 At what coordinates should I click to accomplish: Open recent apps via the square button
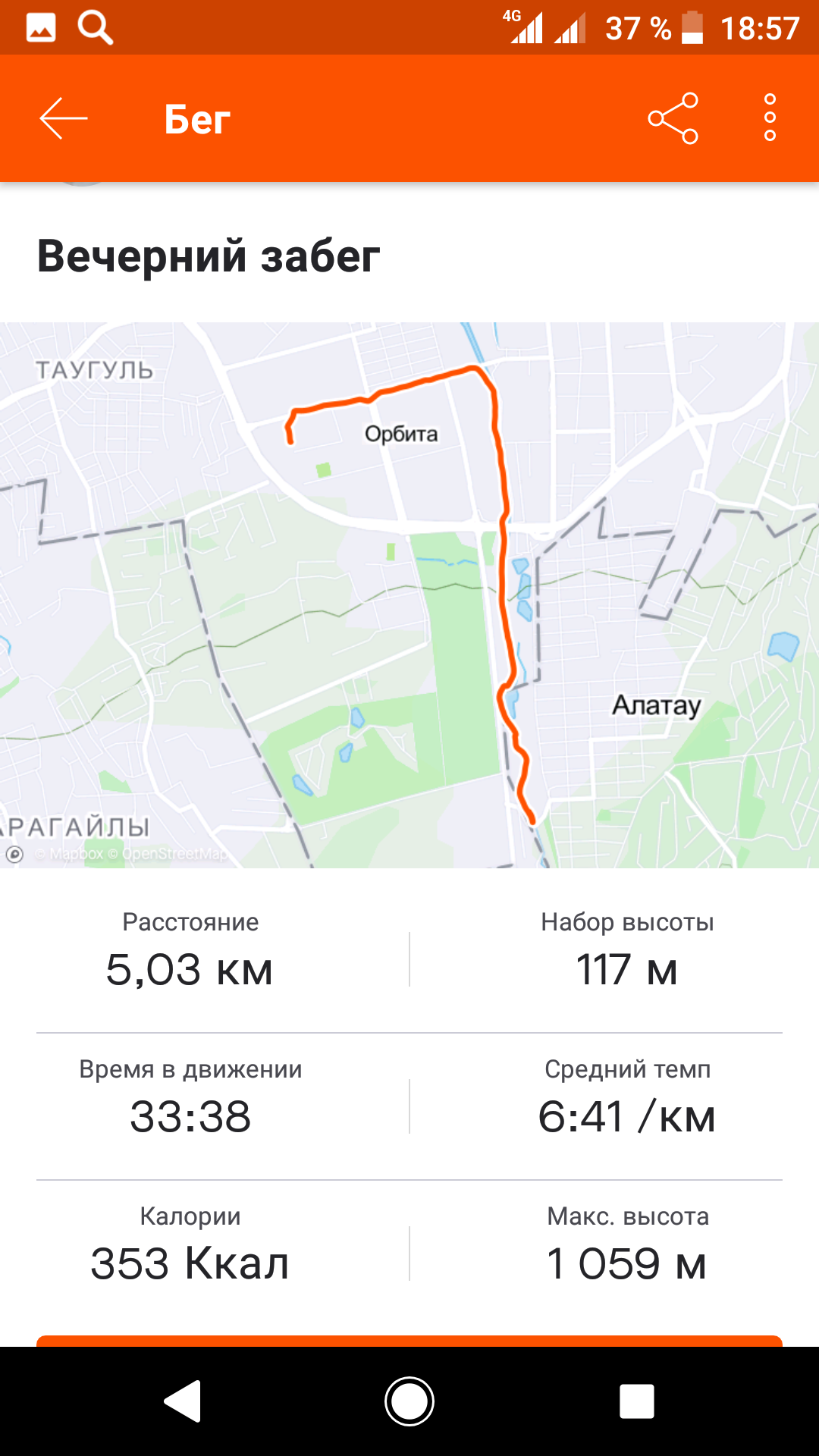pos(636,1401)
